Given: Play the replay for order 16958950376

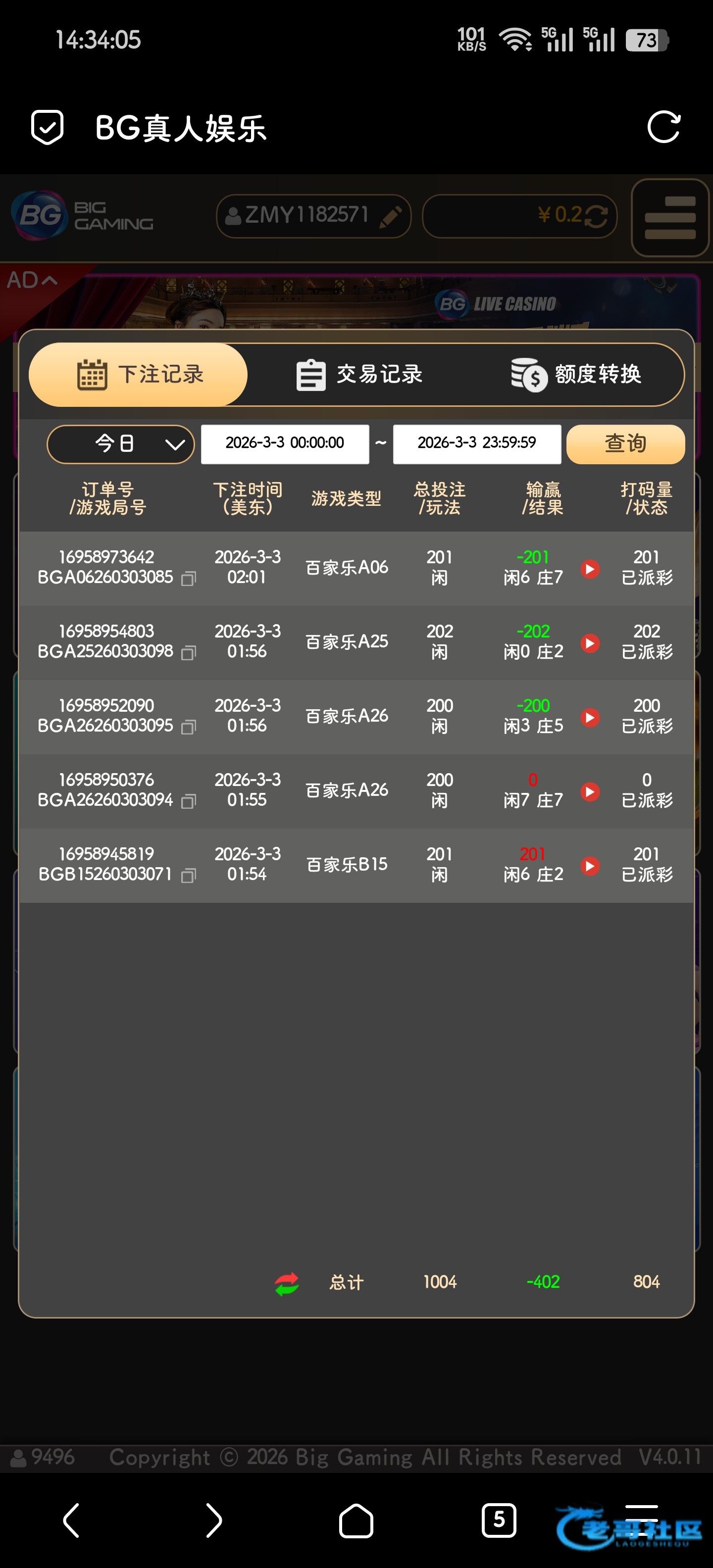Looking at the screenshot, I should click(x=589, y=791).
